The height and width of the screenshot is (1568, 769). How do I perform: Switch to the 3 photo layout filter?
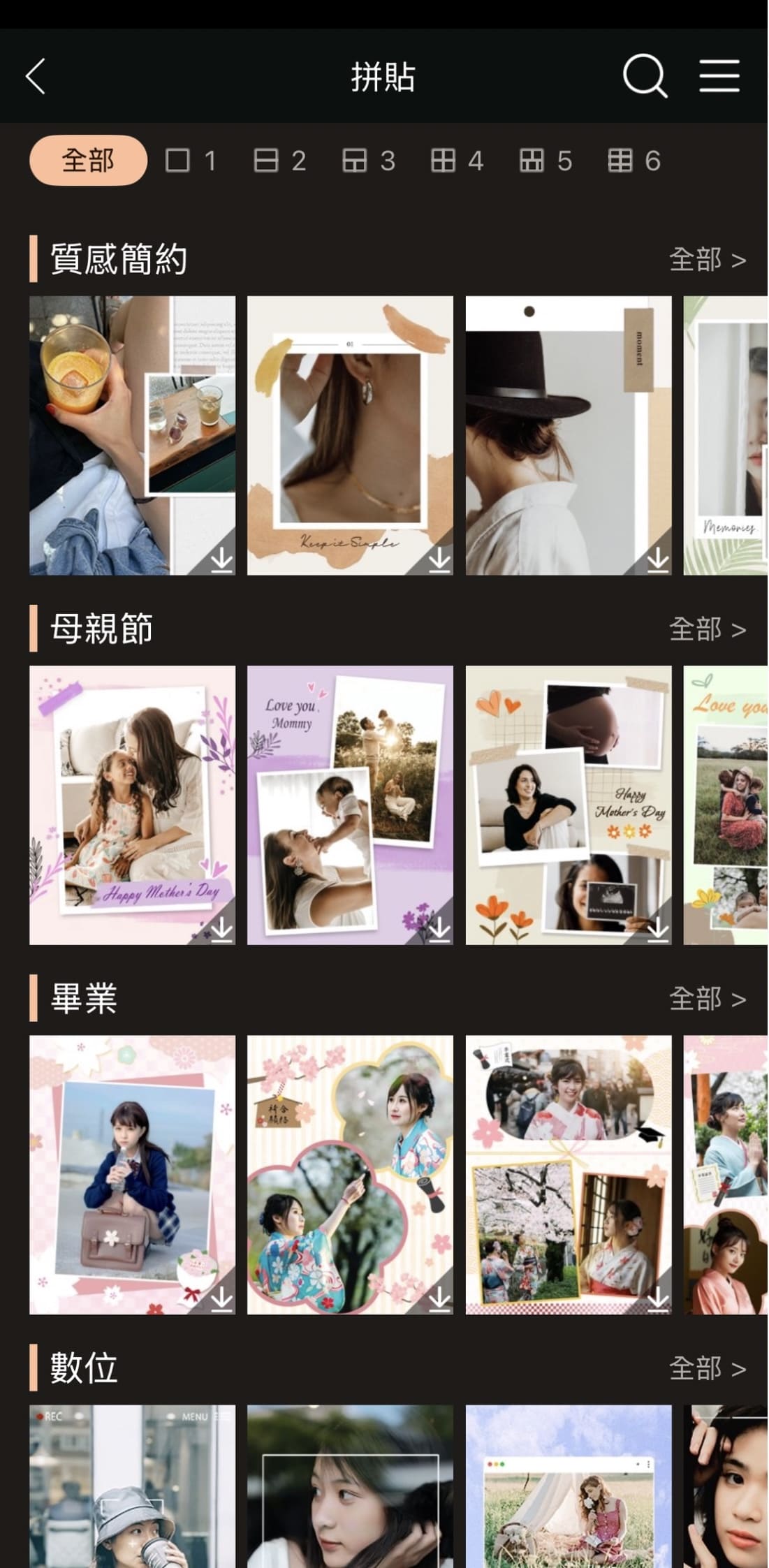[369, 161]
